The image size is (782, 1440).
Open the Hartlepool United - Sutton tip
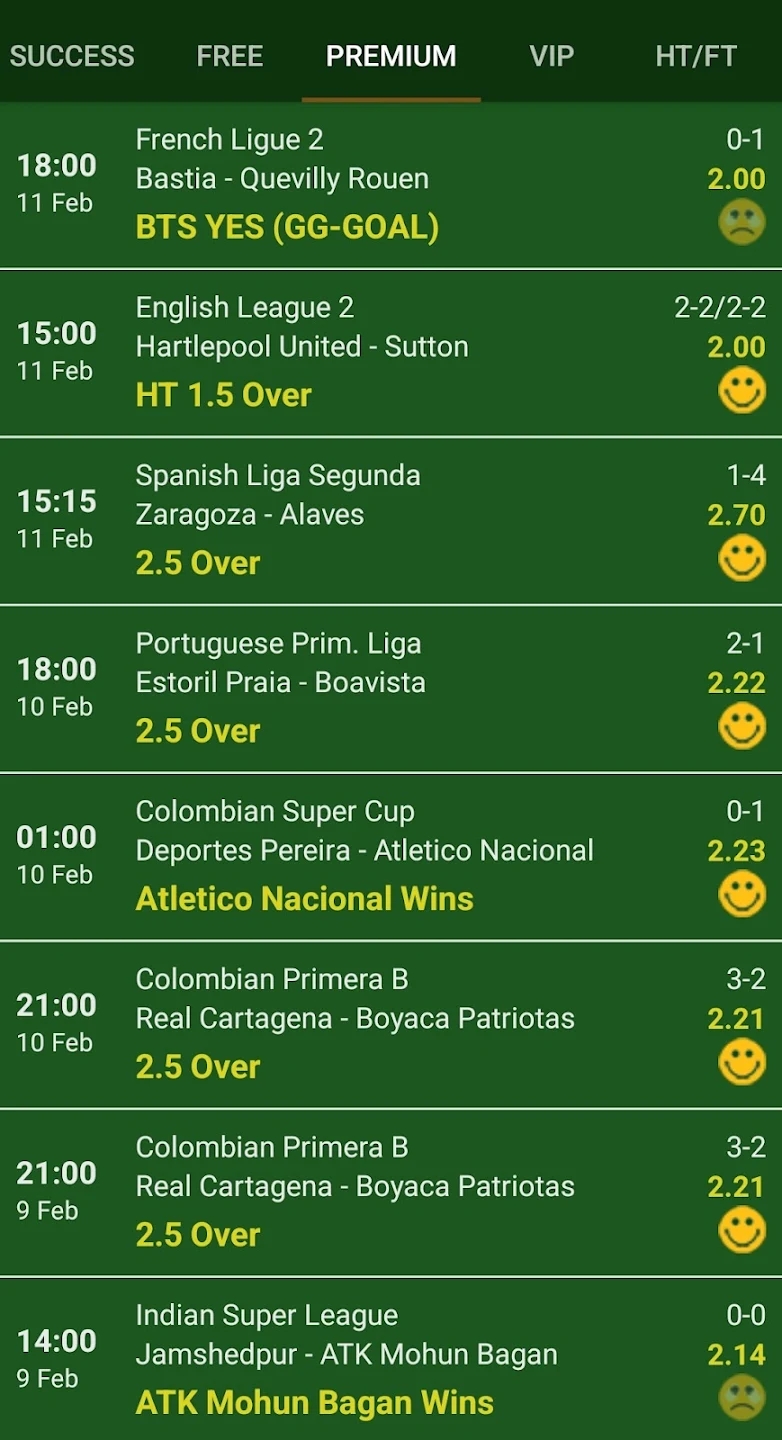(x=391, y=353)
